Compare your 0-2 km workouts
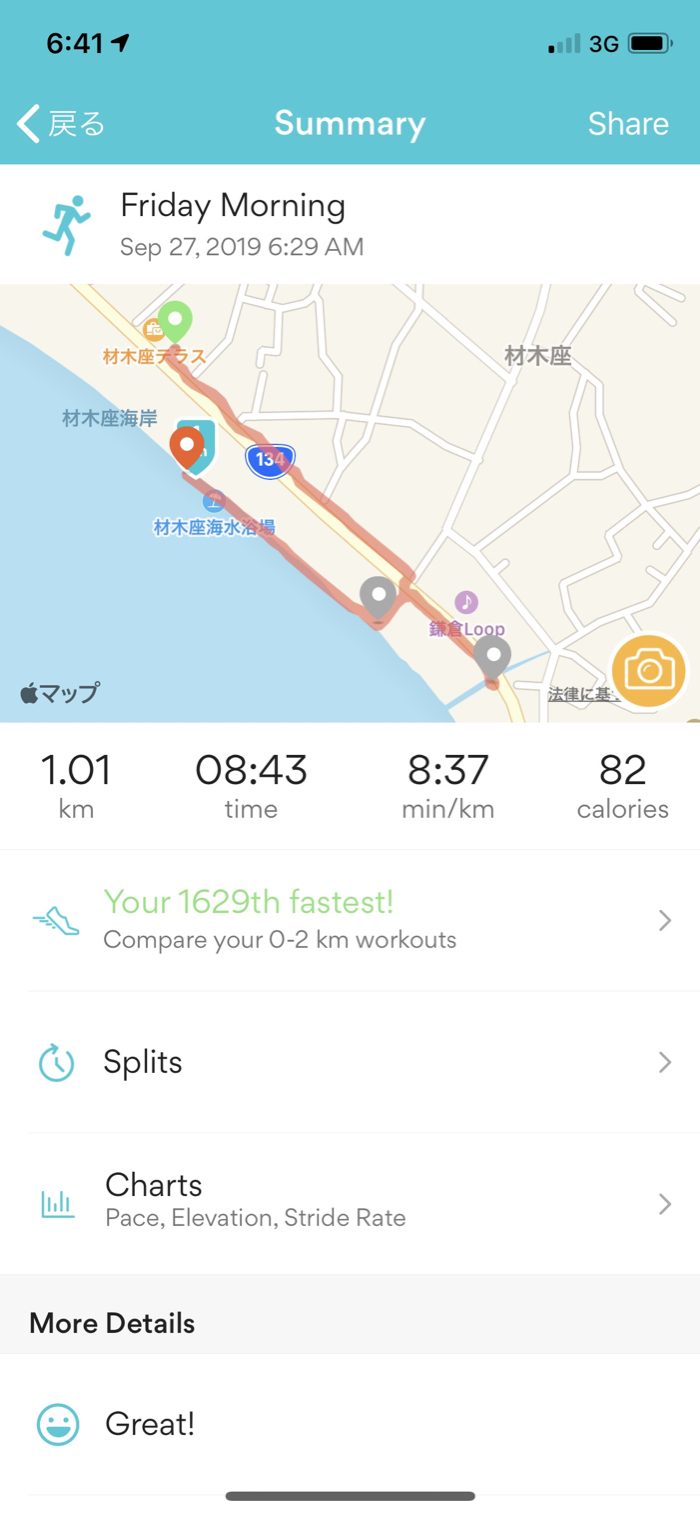 coord(350,920)
